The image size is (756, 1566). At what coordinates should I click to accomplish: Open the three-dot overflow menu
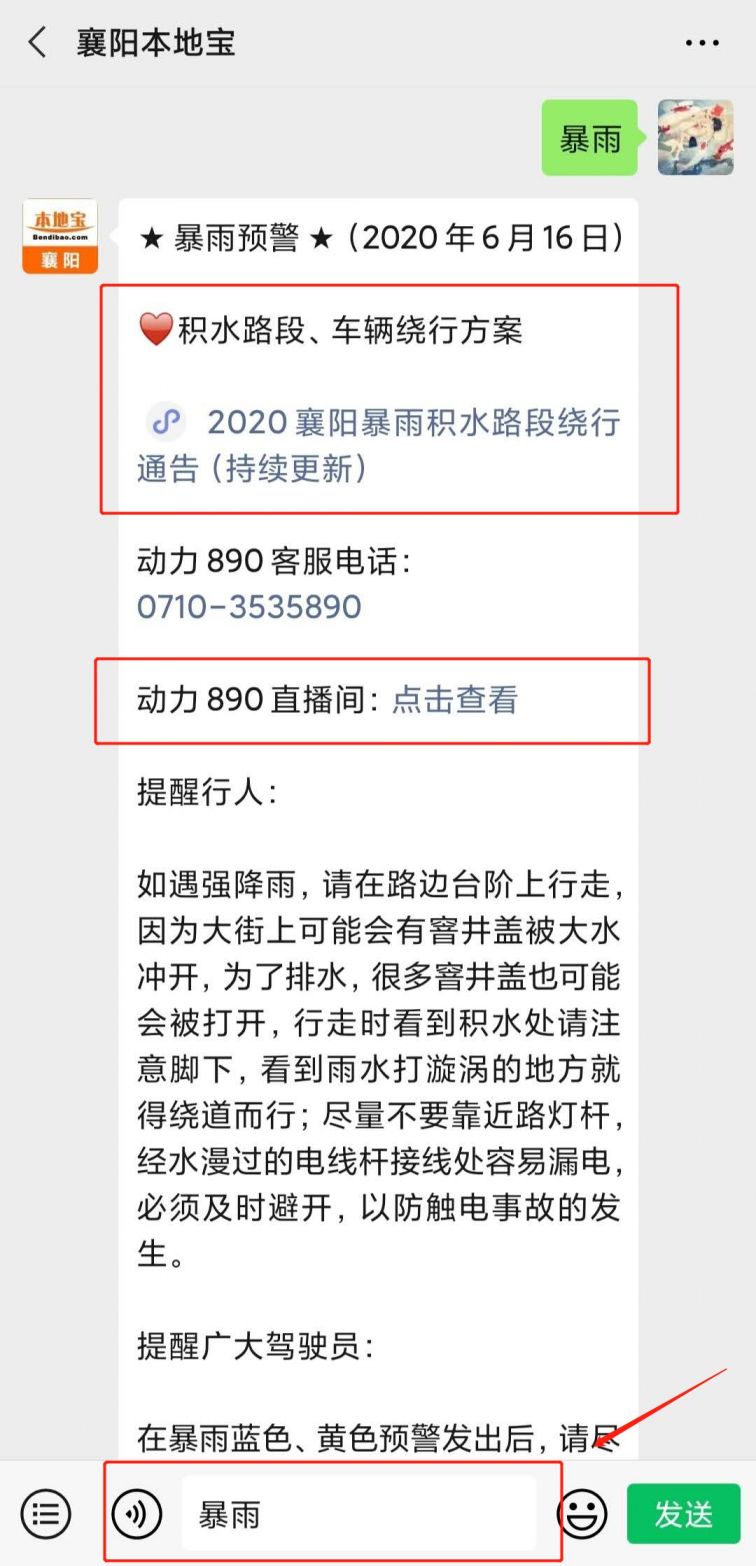[702, 43]
